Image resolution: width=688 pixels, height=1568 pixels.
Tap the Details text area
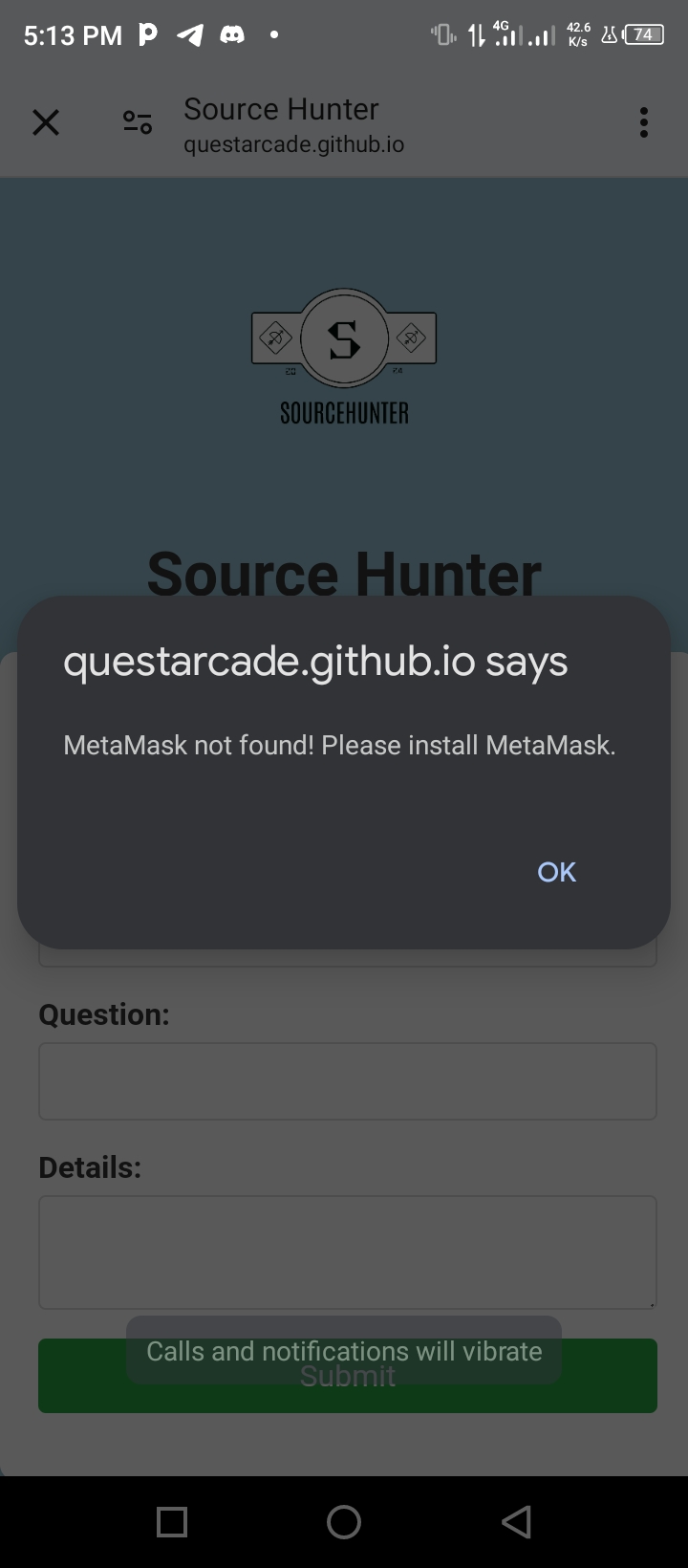pyautogui.click(x=348, y=1252)
